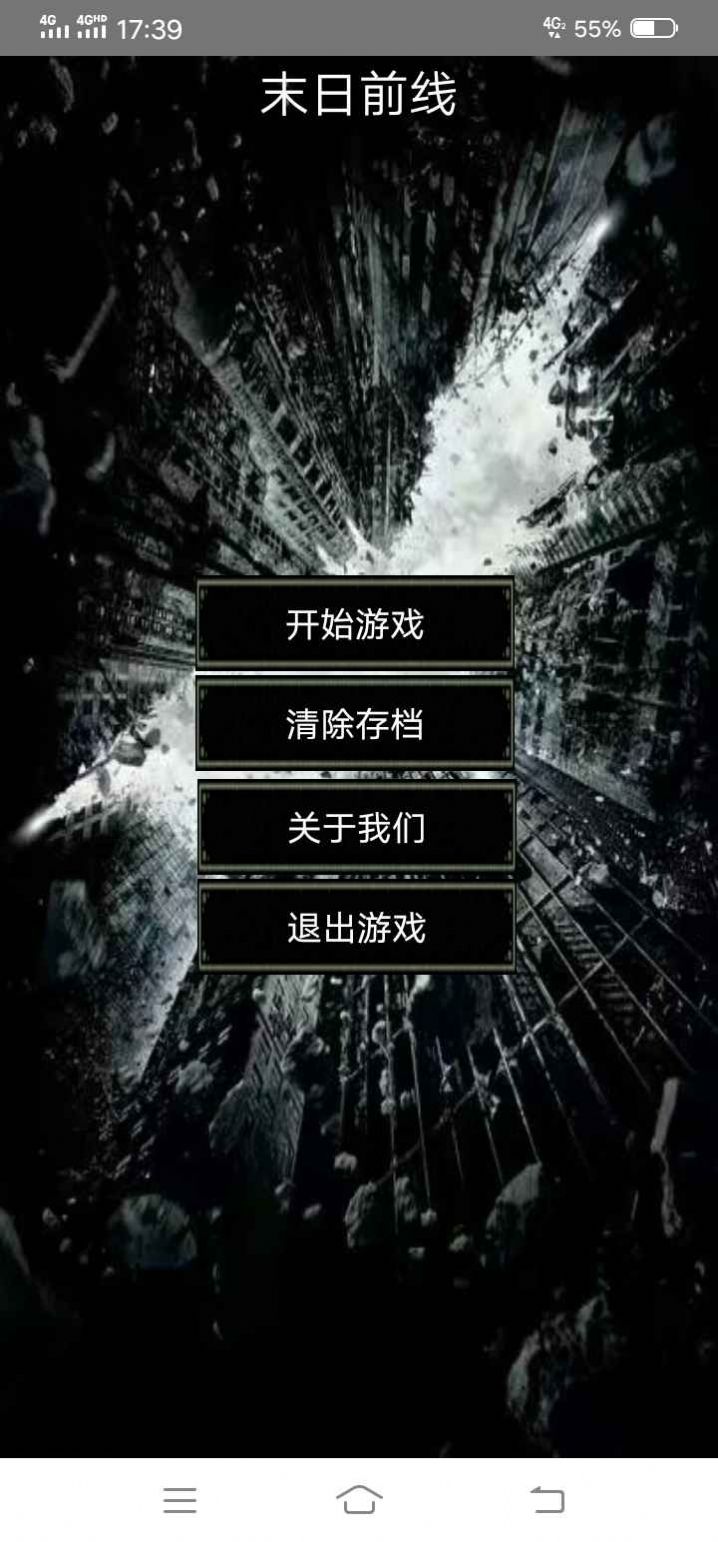Quit via the 退出游戏 button
Viewport: 718px width, 1542px height.
point(356,928)
